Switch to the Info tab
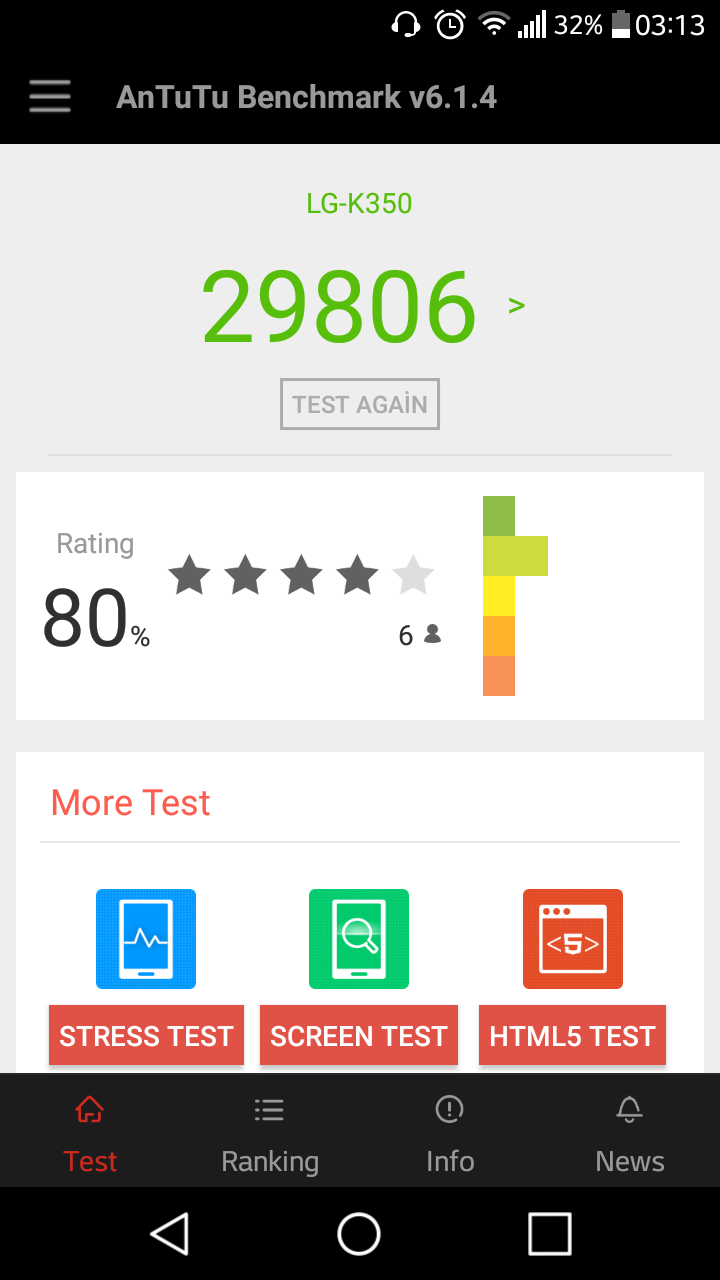The width and height of the screenshot is (720, 1280). click(x=450, y=1132)
